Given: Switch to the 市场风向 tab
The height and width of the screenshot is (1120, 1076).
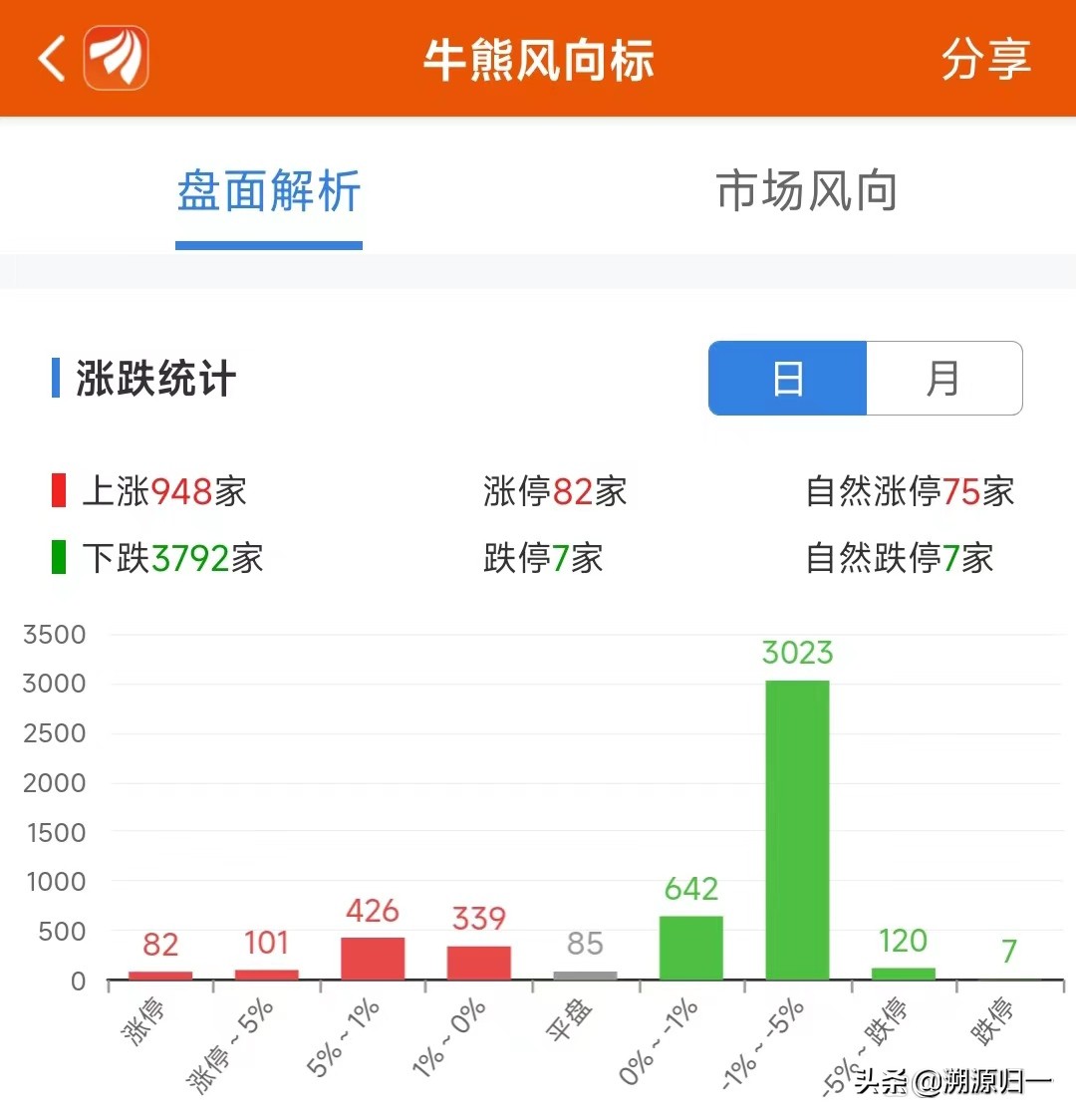Looking at the screenshot, I should click(x=805, y=191).
